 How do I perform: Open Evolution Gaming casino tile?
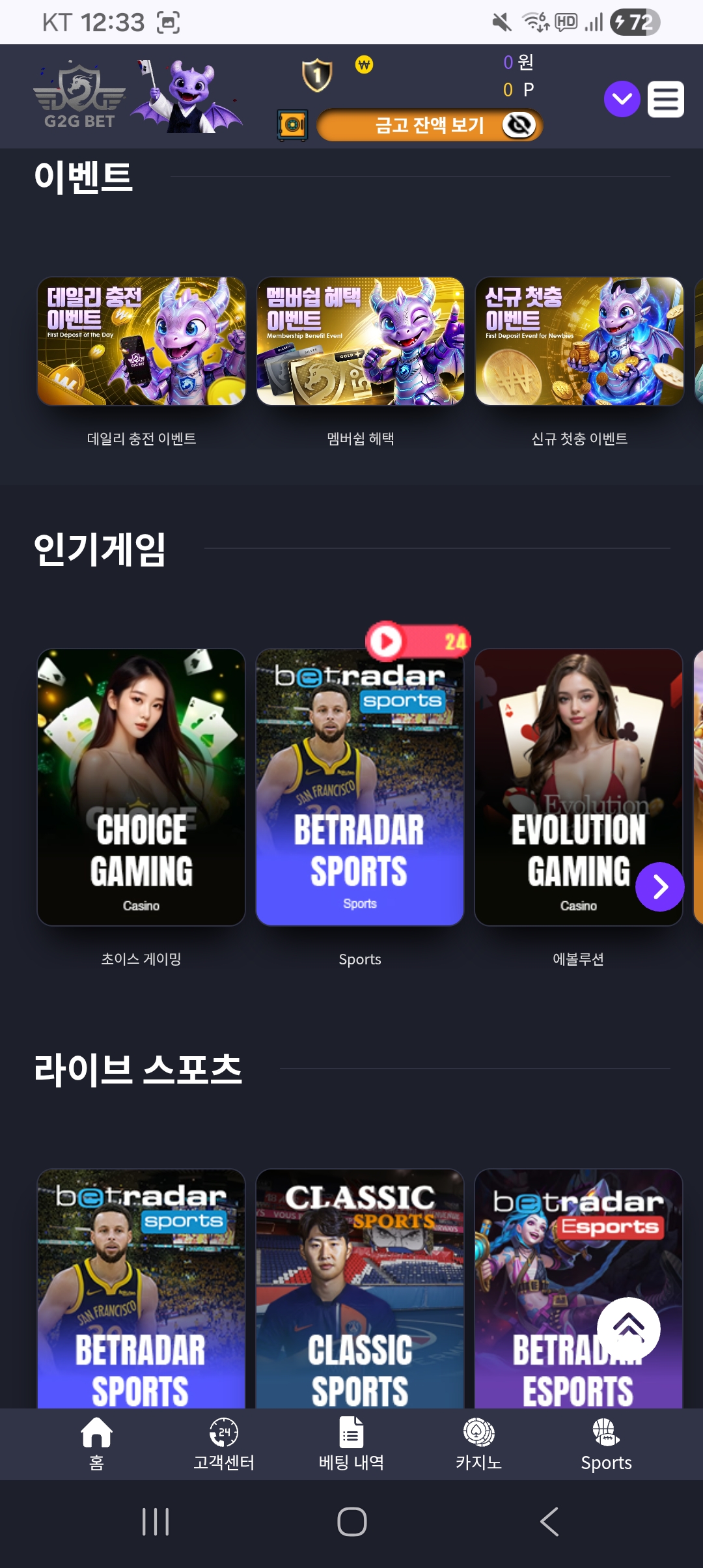click(579, 787)
